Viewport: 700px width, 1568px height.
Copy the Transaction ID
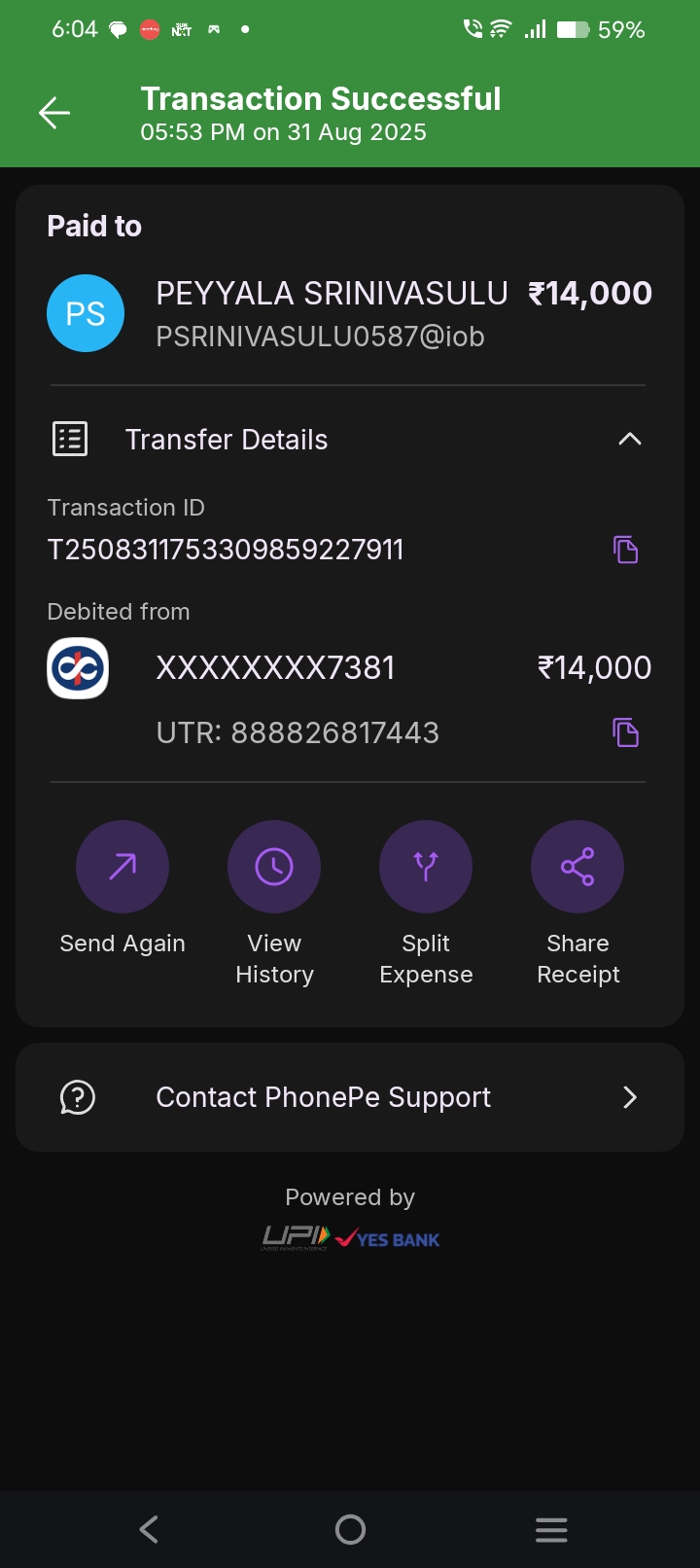coord(625,550)
